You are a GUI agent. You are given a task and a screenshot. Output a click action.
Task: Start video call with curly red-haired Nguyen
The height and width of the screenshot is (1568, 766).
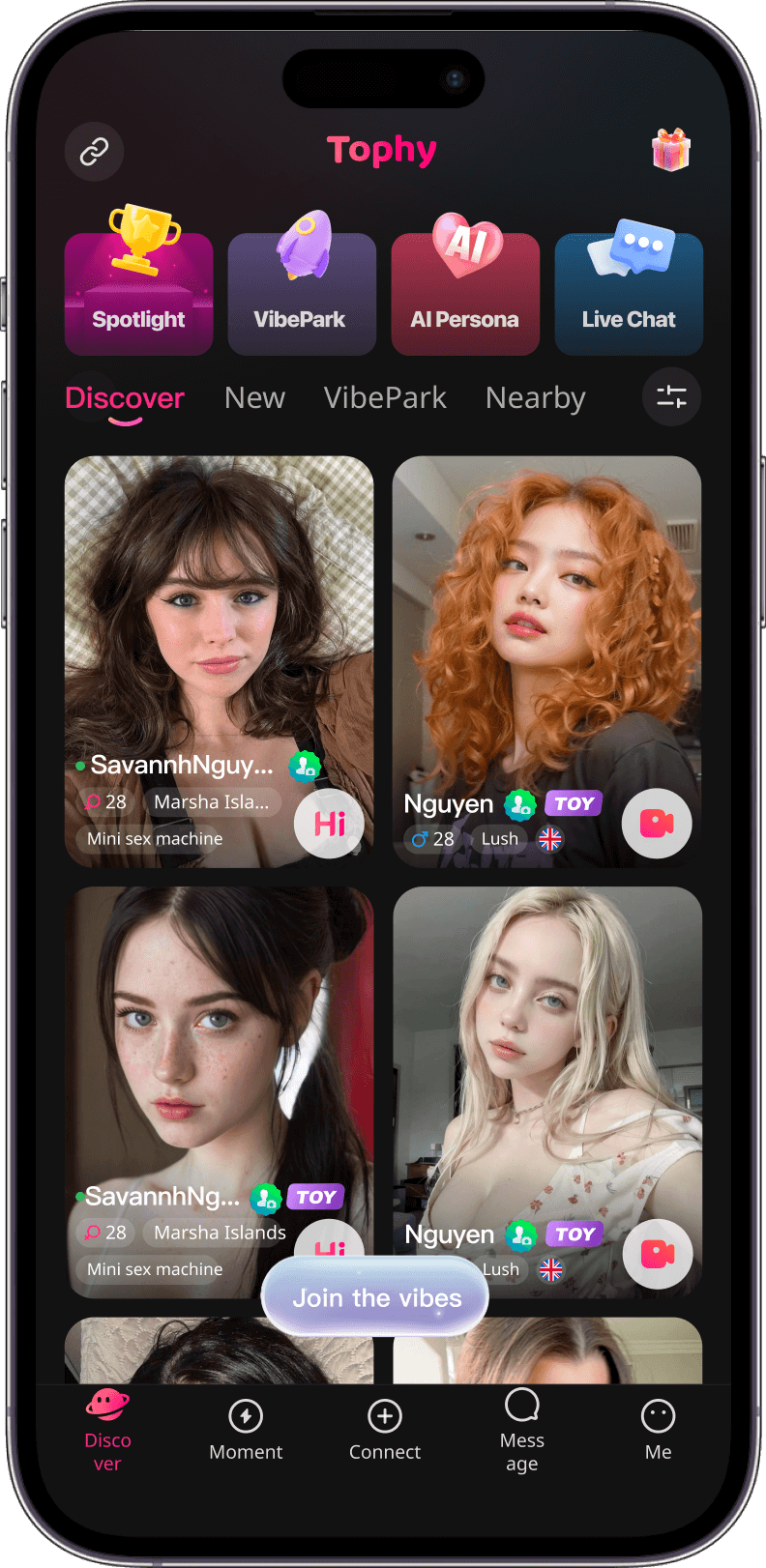click(x=657, y=824)
